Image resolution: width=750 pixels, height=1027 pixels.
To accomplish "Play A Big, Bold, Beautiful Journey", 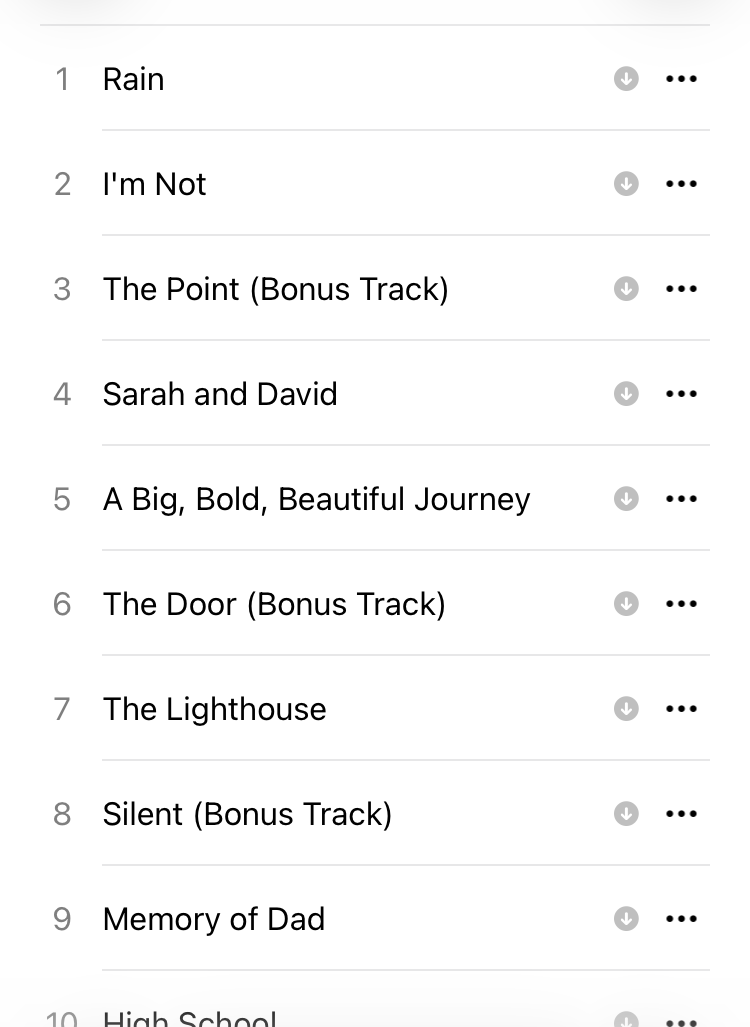I will point(316,499).
